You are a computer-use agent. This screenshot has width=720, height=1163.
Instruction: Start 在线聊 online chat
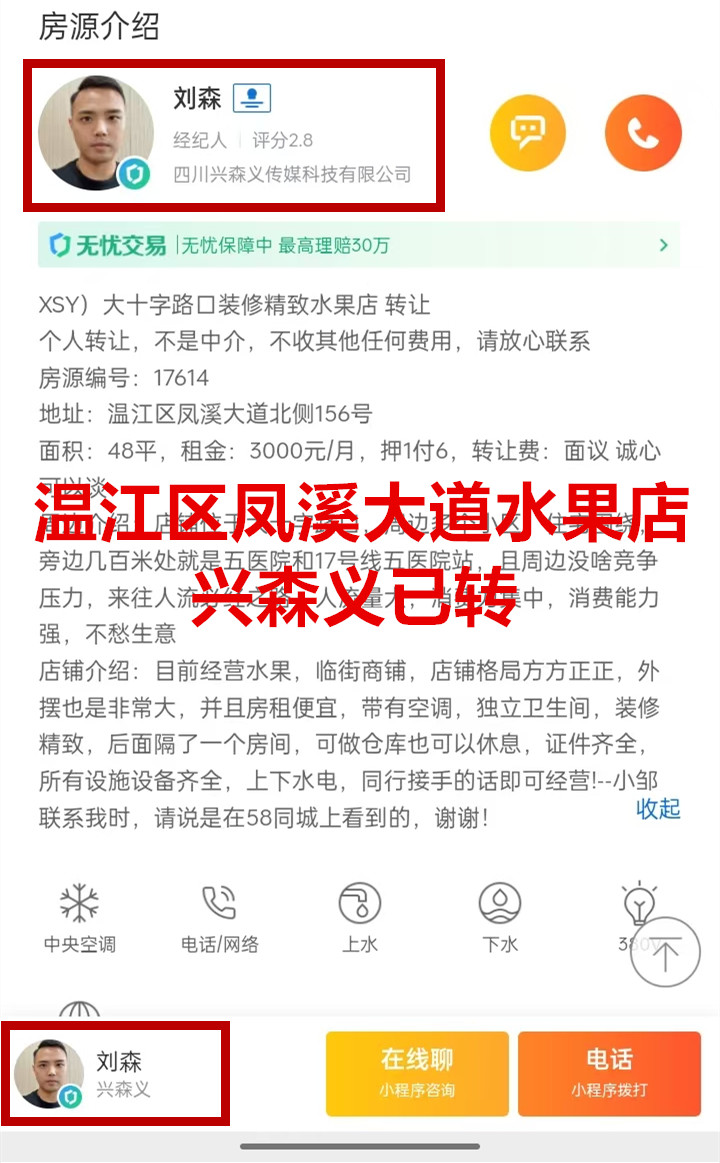tap(417, 1073)
